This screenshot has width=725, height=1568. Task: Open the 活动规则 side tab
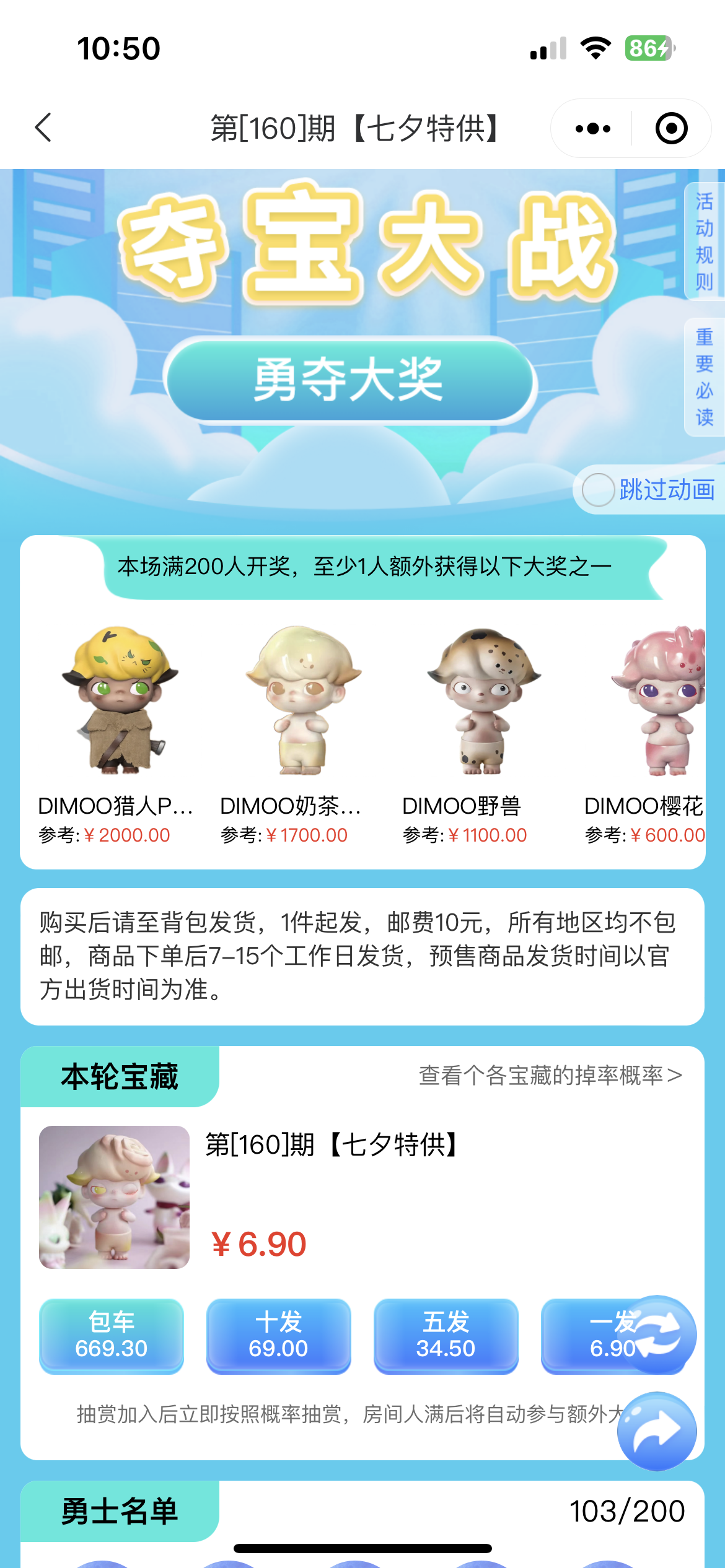point(704,242)
